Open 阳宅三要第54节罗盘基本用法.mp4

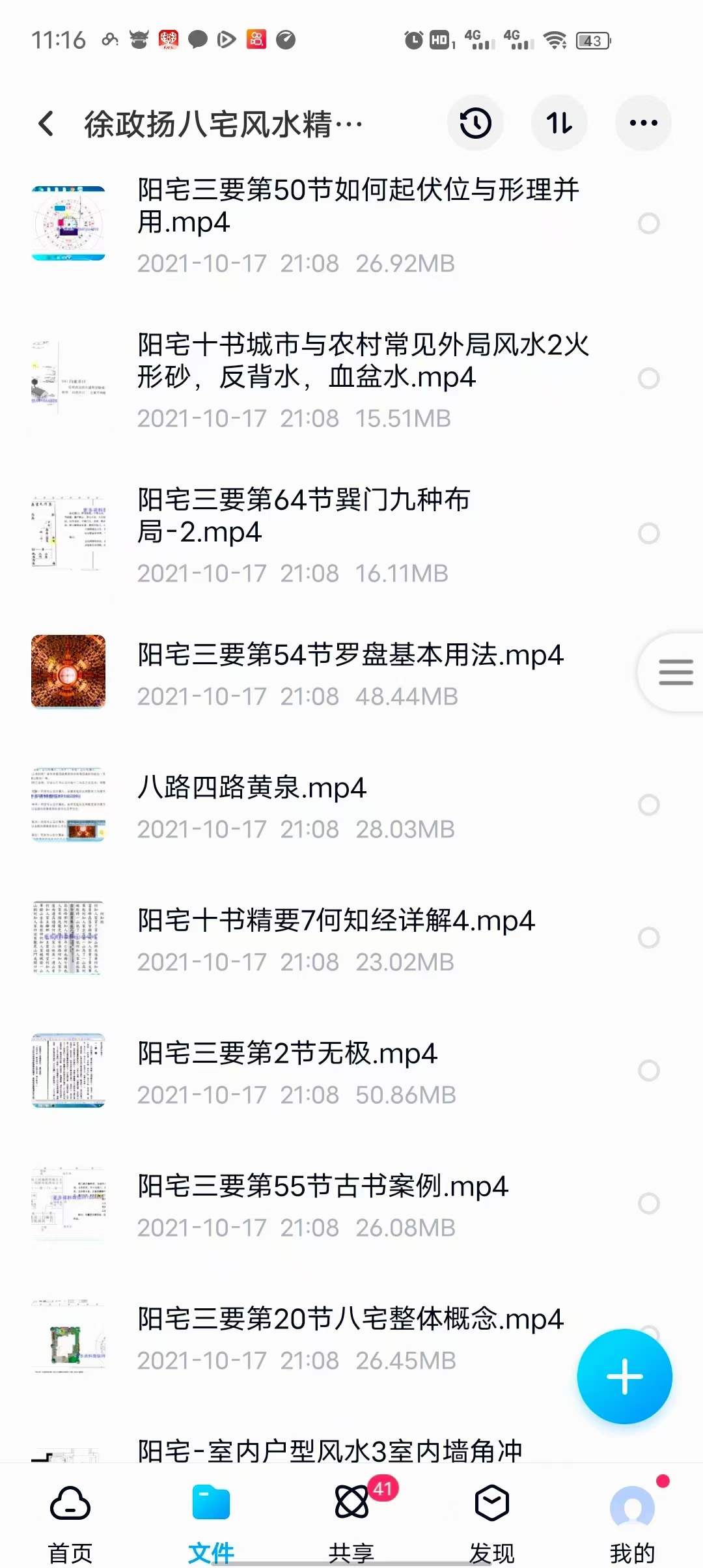[x=350, y=656]
